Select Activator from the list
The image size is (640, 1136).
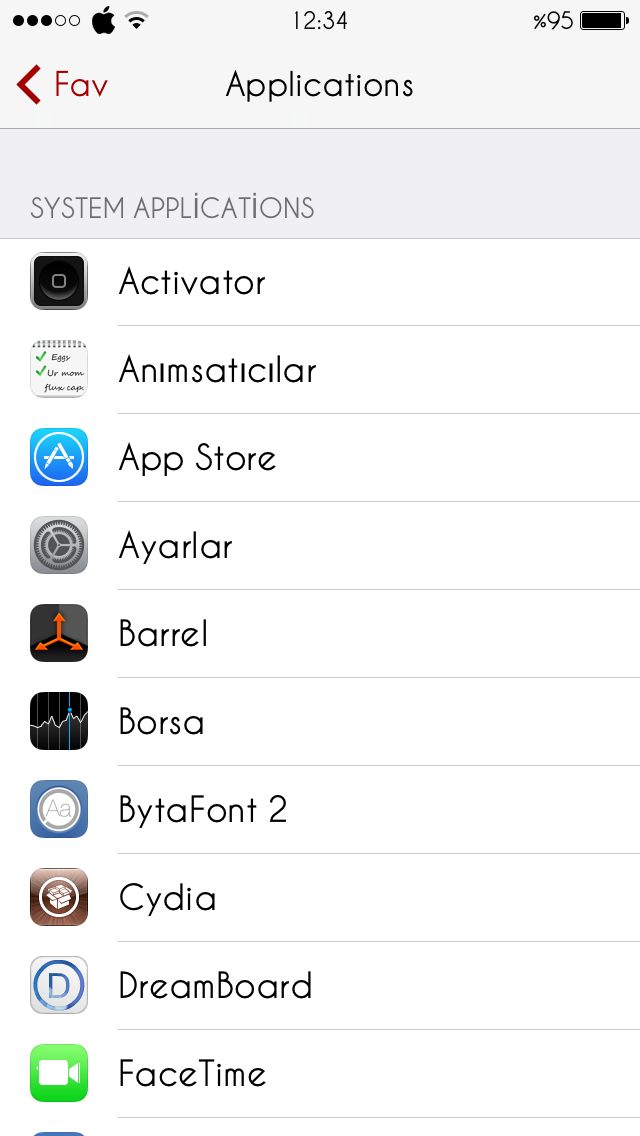(320, 282)
